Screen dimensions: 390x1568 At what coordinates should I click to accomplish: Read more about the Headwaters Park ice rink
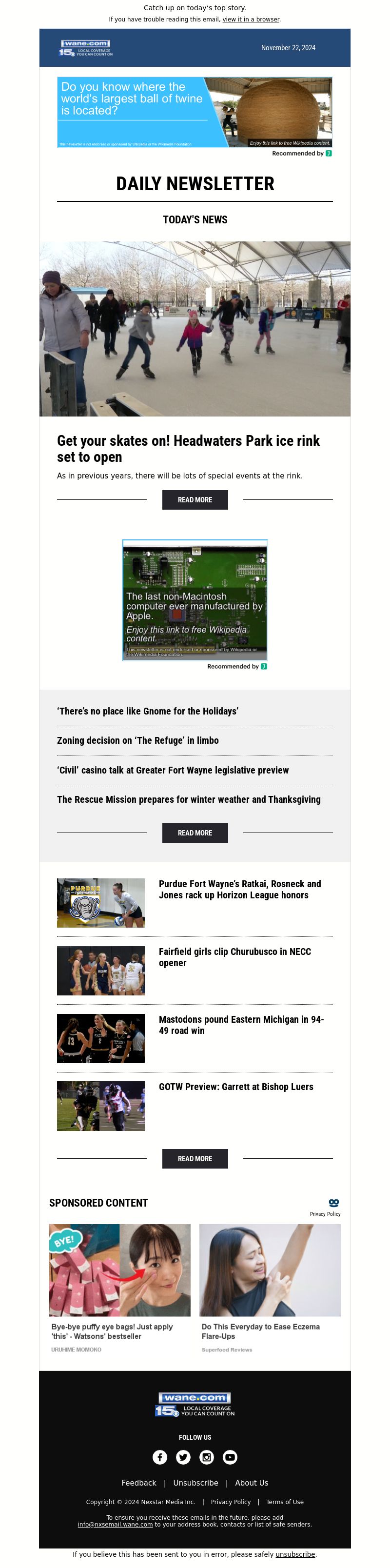pos(195,500)
